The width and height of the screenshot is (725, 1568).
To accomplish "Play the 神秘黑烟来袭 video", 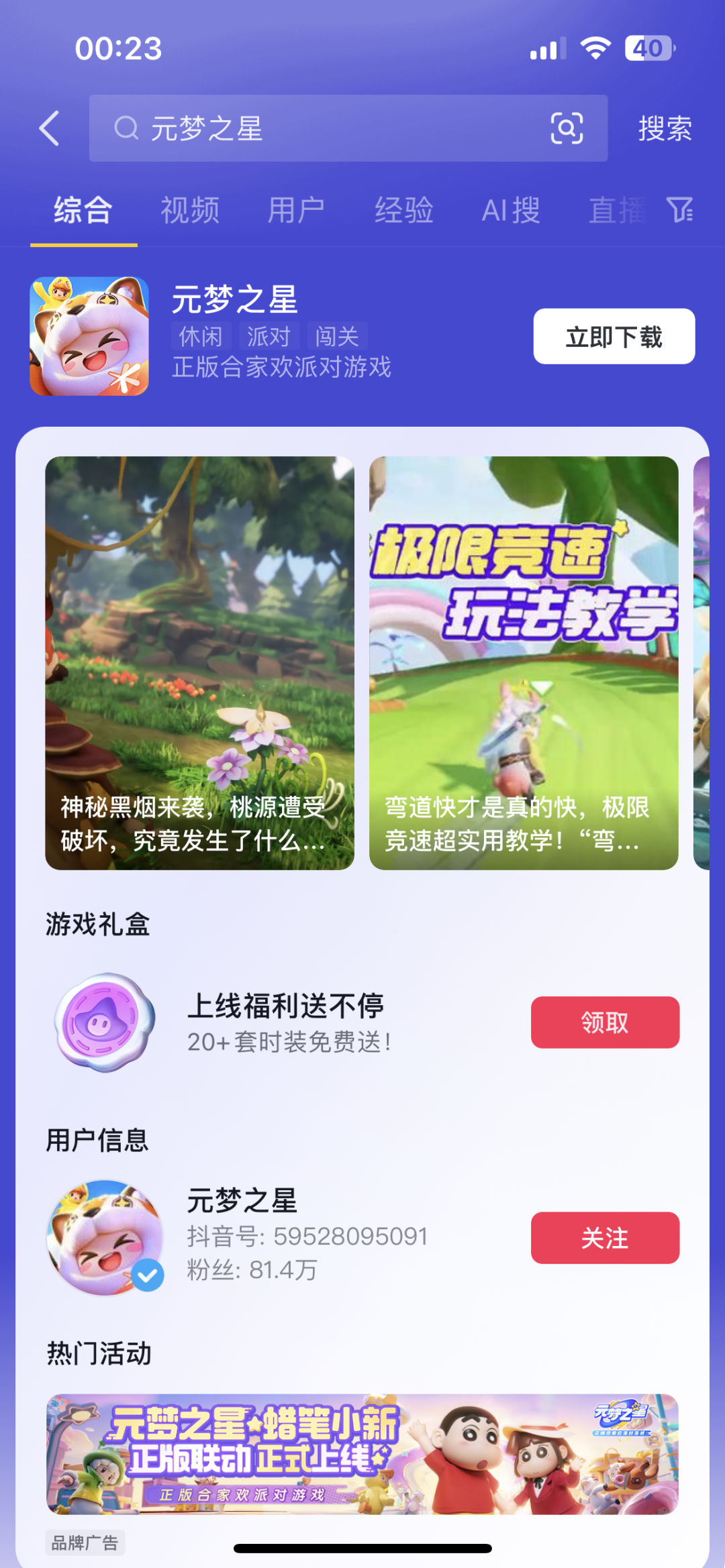I will coord(199,662).
